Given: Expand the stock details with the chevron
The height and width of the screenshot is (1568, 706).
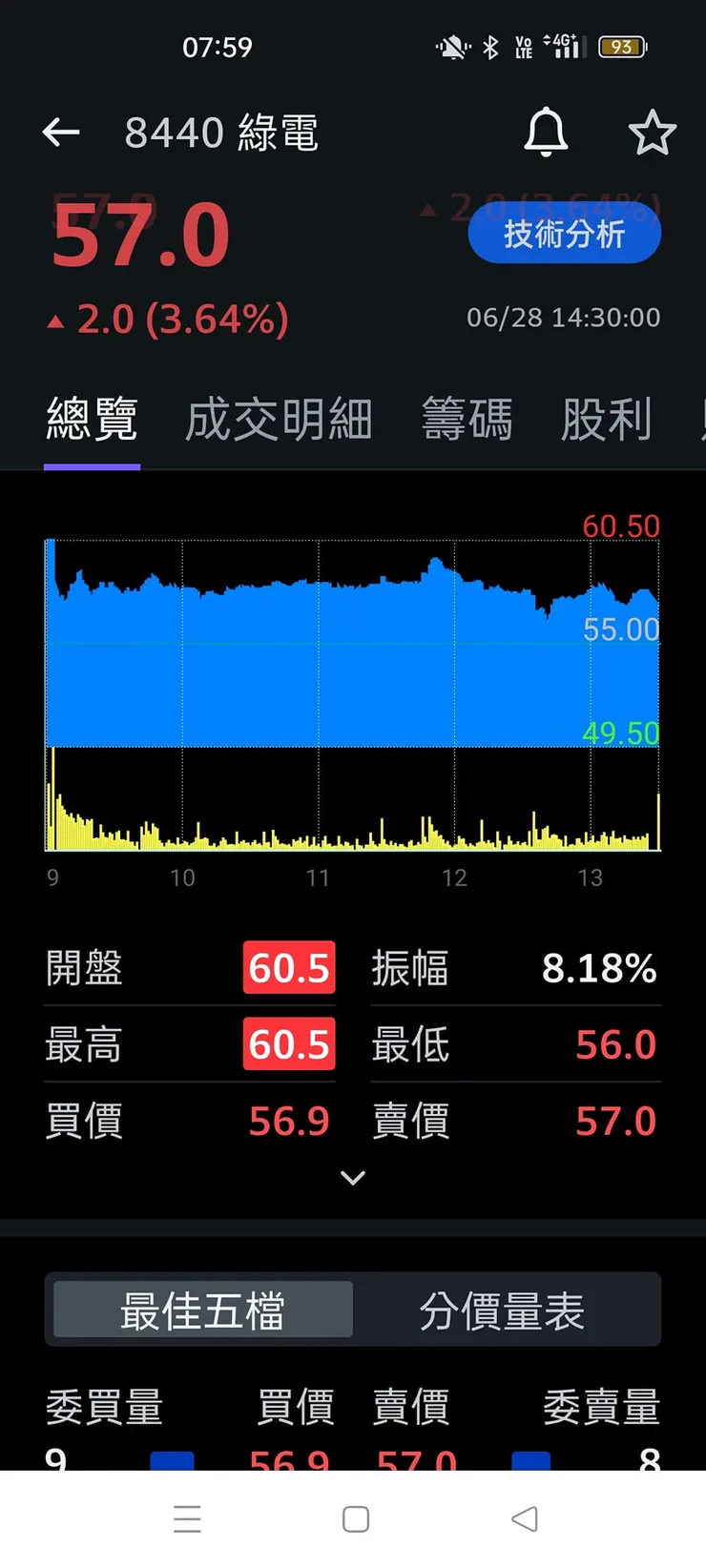Looking at the screenshot, I should pos(353,1177).
